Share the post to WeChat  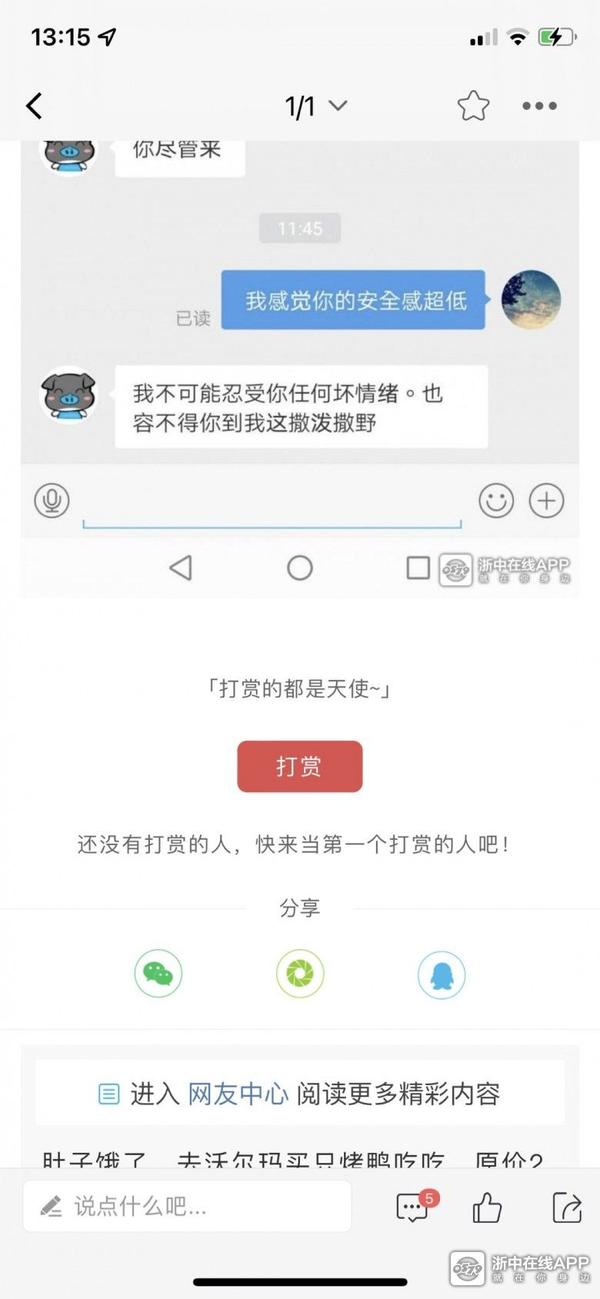pyautogui.click(x=158, y=974)
